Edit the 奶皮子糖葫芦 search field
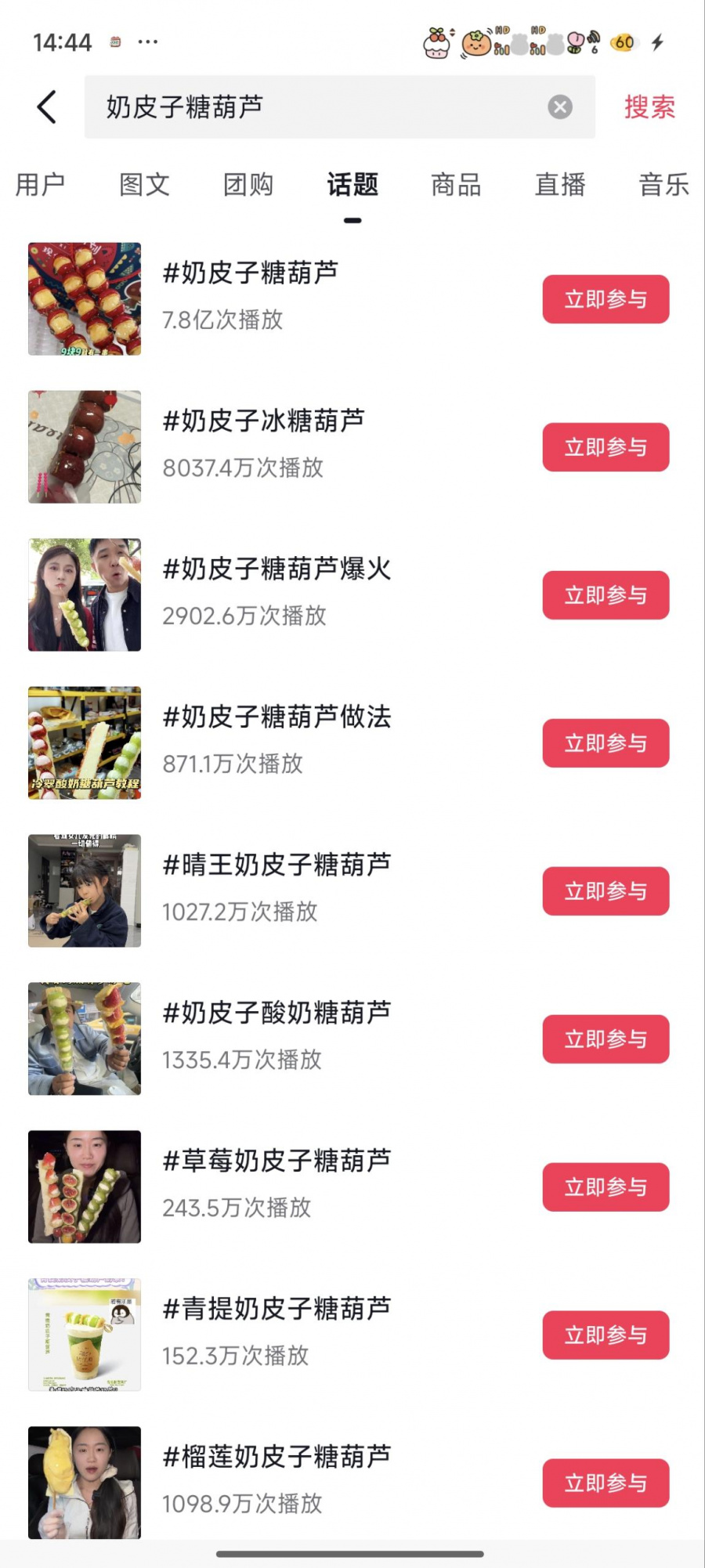This screenshot has height=1568, width=705. point(313,107)
